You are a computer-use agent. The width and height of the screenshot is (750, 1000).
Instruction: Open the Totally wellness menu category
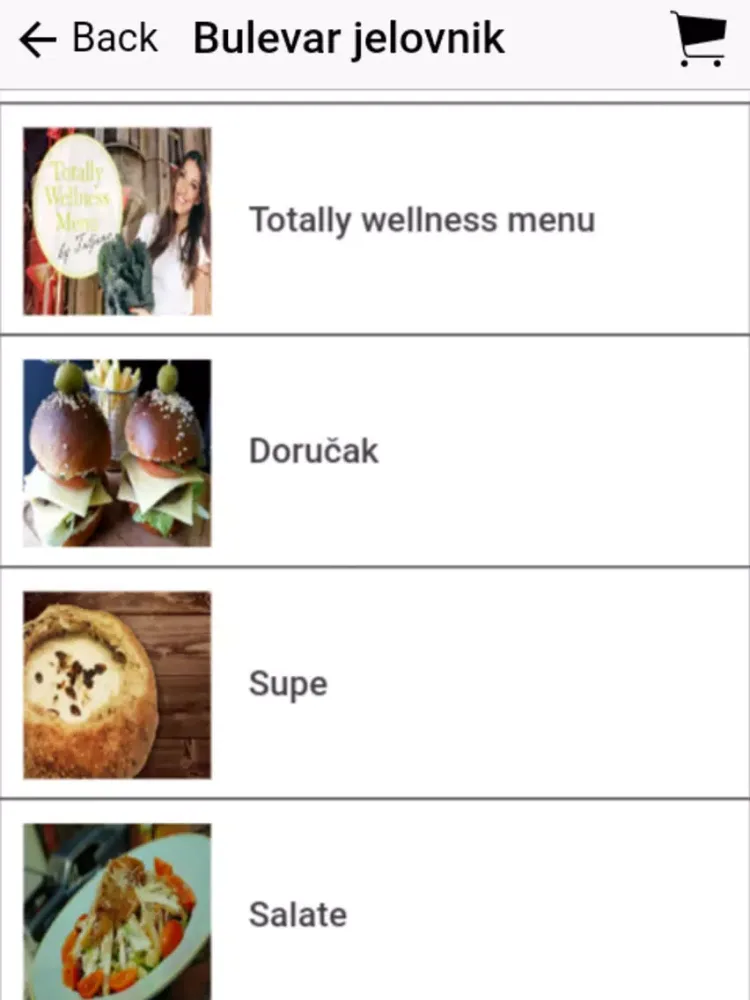(x=421, y=220)
